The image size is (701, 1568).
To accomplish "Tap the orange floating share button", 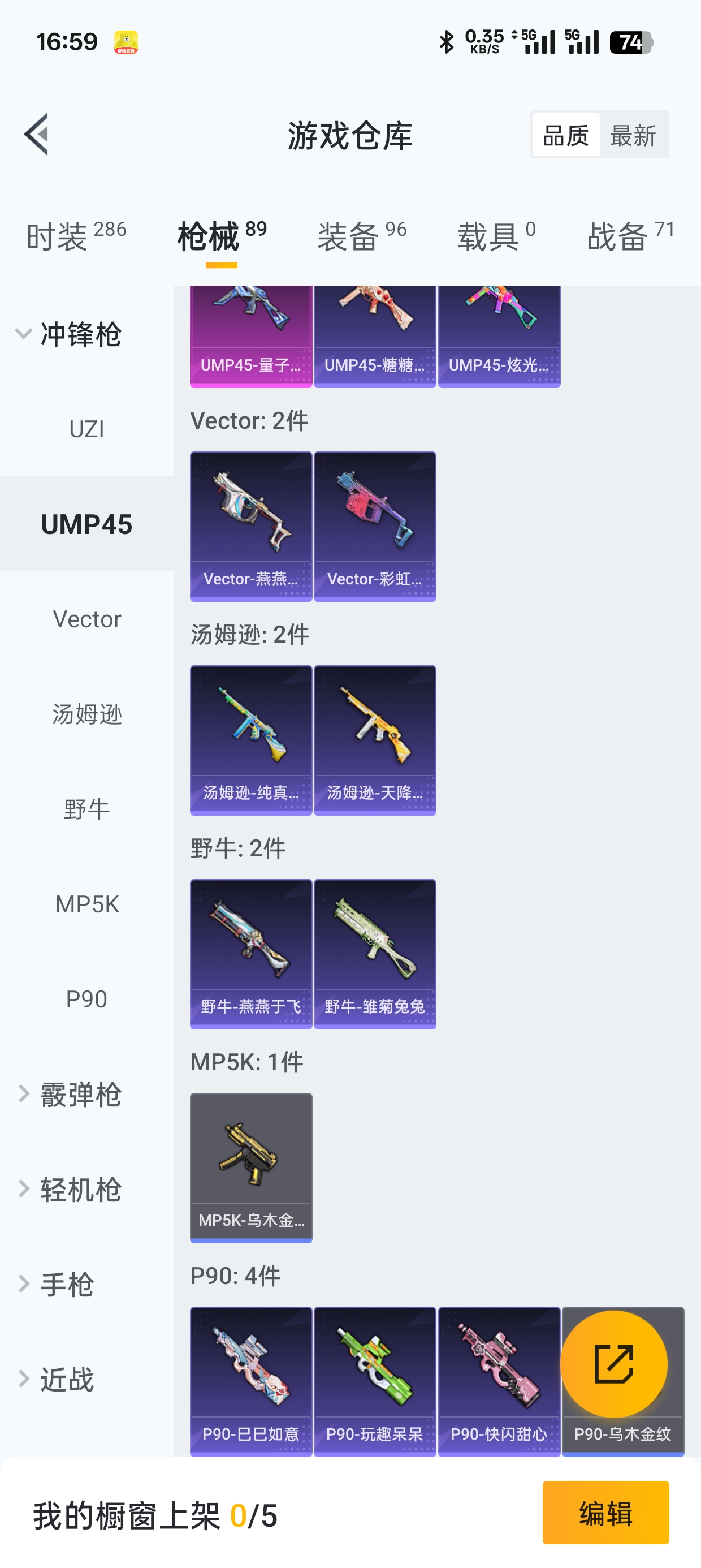I will (x=613, y=1364).
